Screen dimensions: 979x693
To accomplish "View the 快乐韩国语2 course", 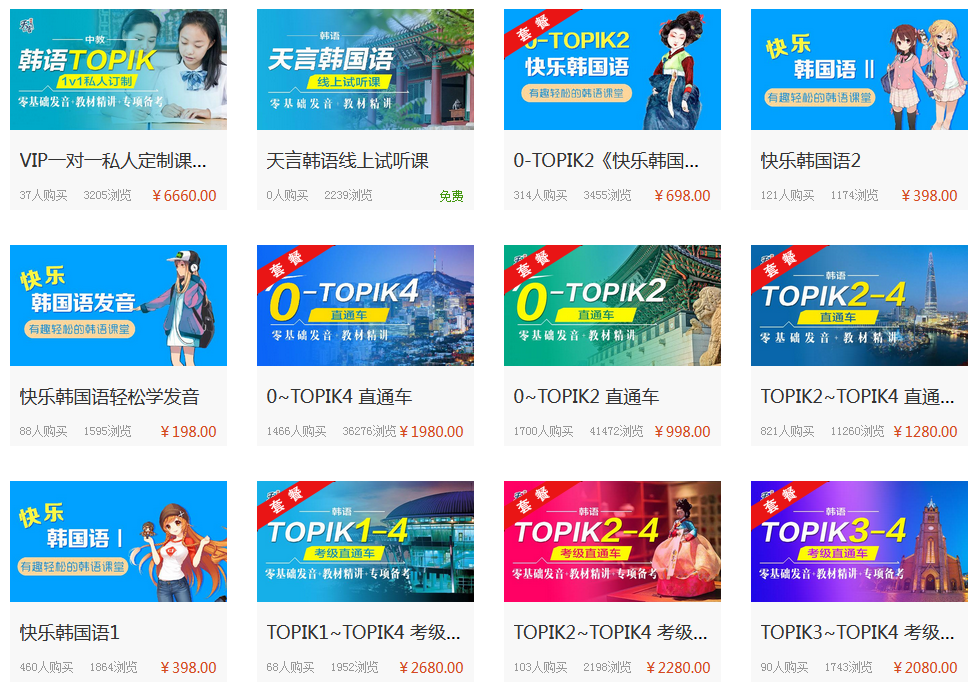I will pyautogui.click(x=859, y=70).
